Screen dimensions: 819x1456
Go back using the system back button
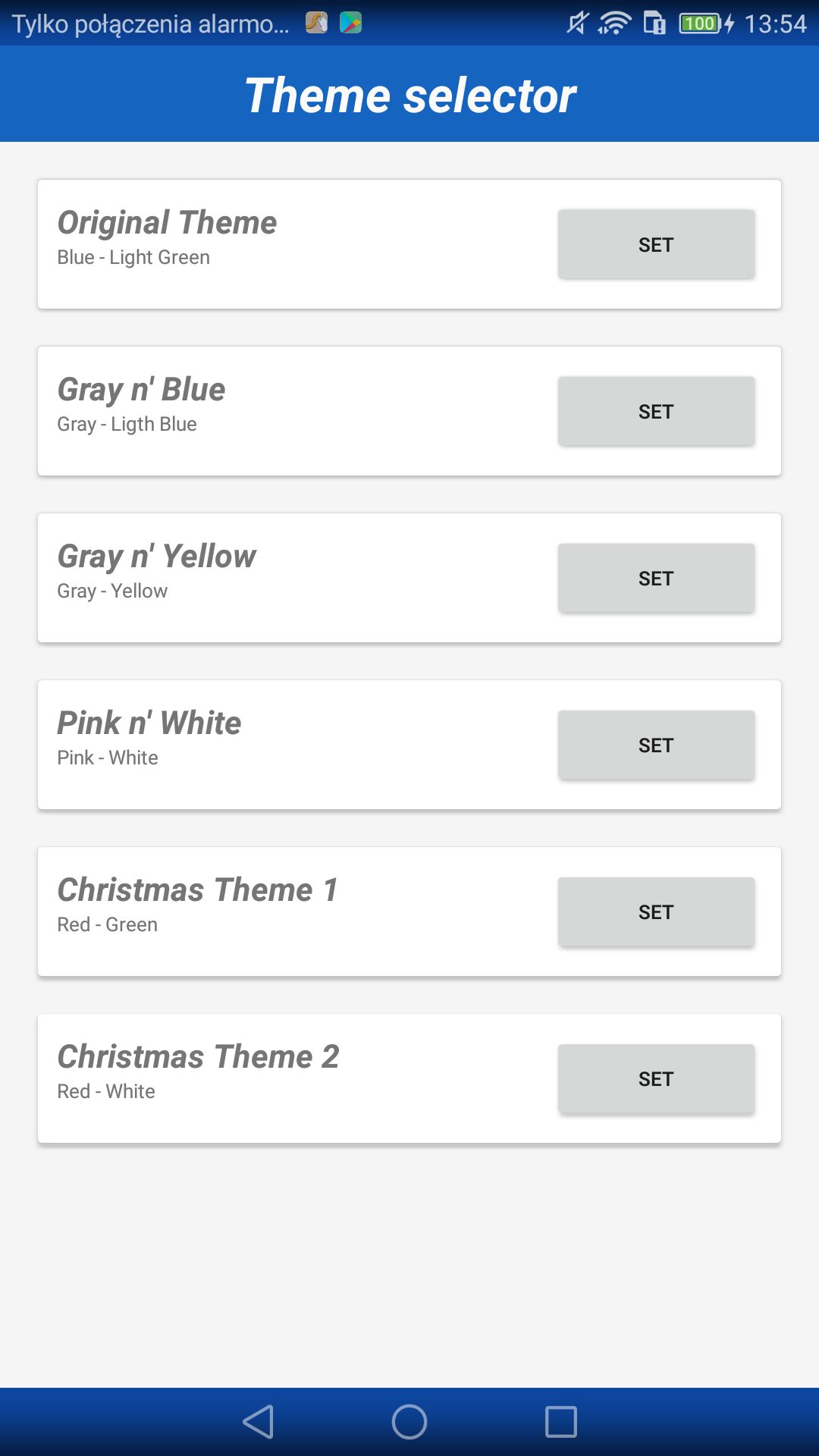point(258,1422)
